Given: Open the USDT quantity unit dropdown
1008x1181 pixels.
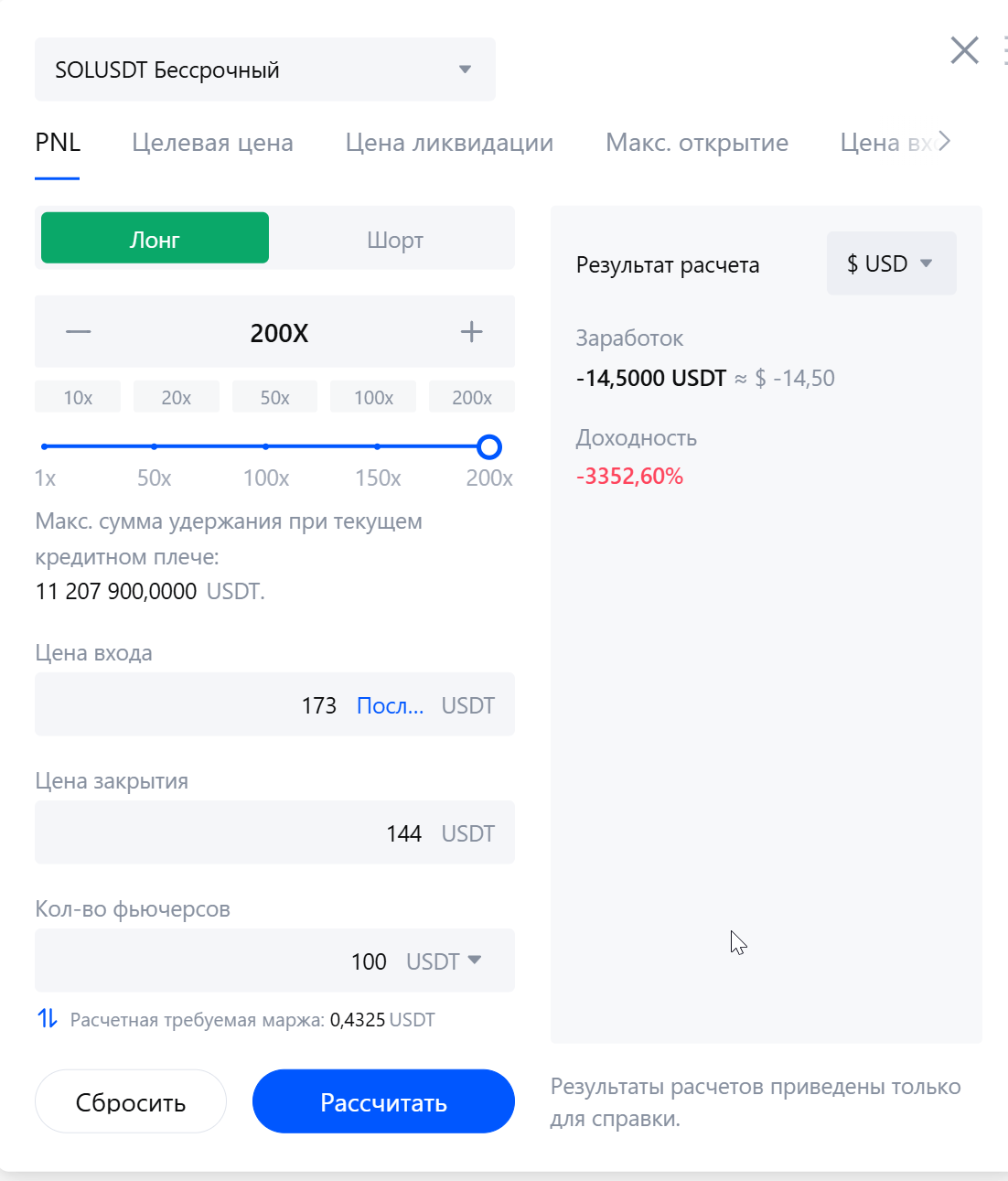Looking at the screenshot, I should tap(445, 961).
